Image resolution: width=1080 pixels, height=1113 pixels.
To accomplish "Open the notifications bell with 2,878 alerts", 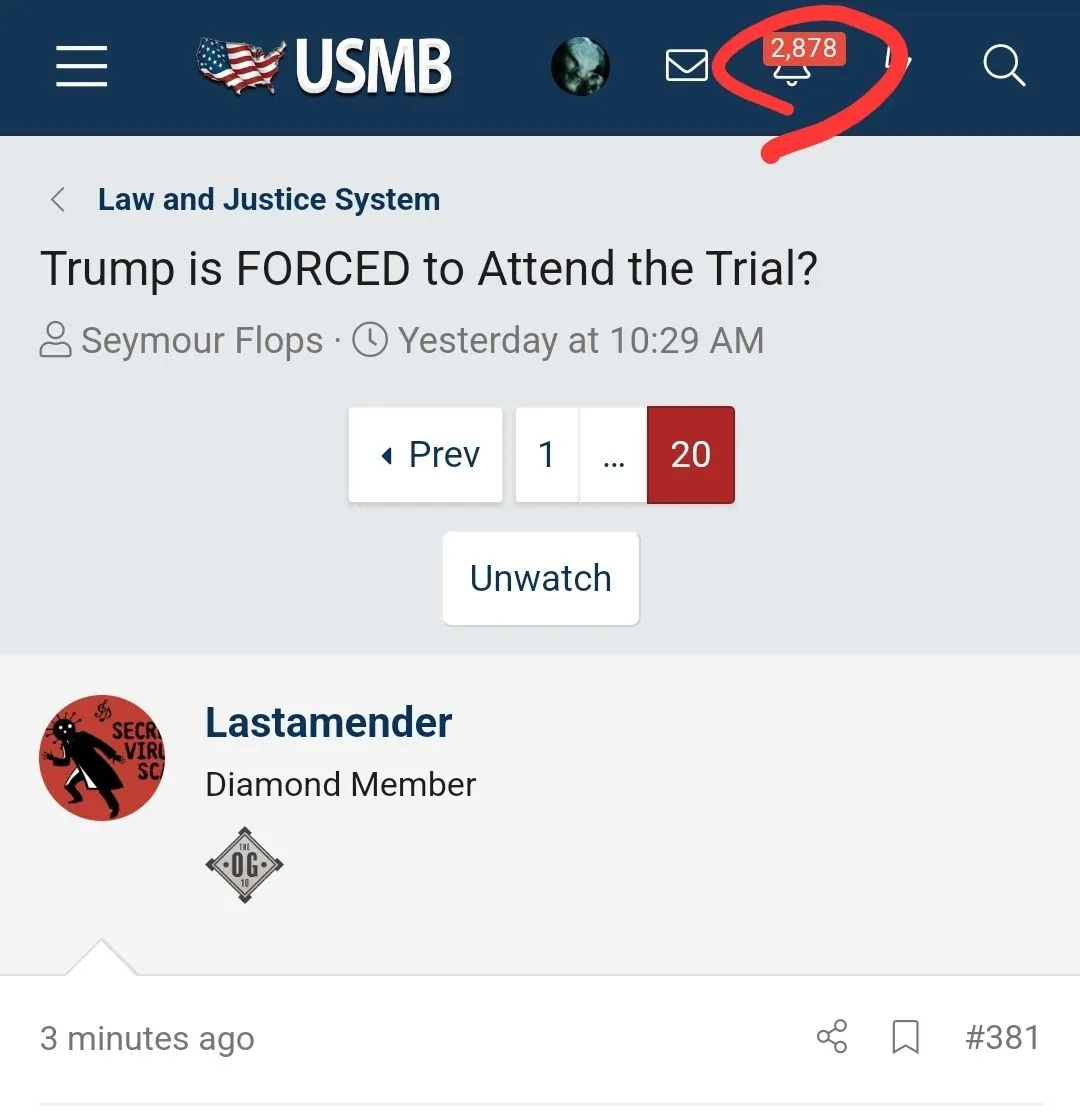I will click(x=792, y=68).
